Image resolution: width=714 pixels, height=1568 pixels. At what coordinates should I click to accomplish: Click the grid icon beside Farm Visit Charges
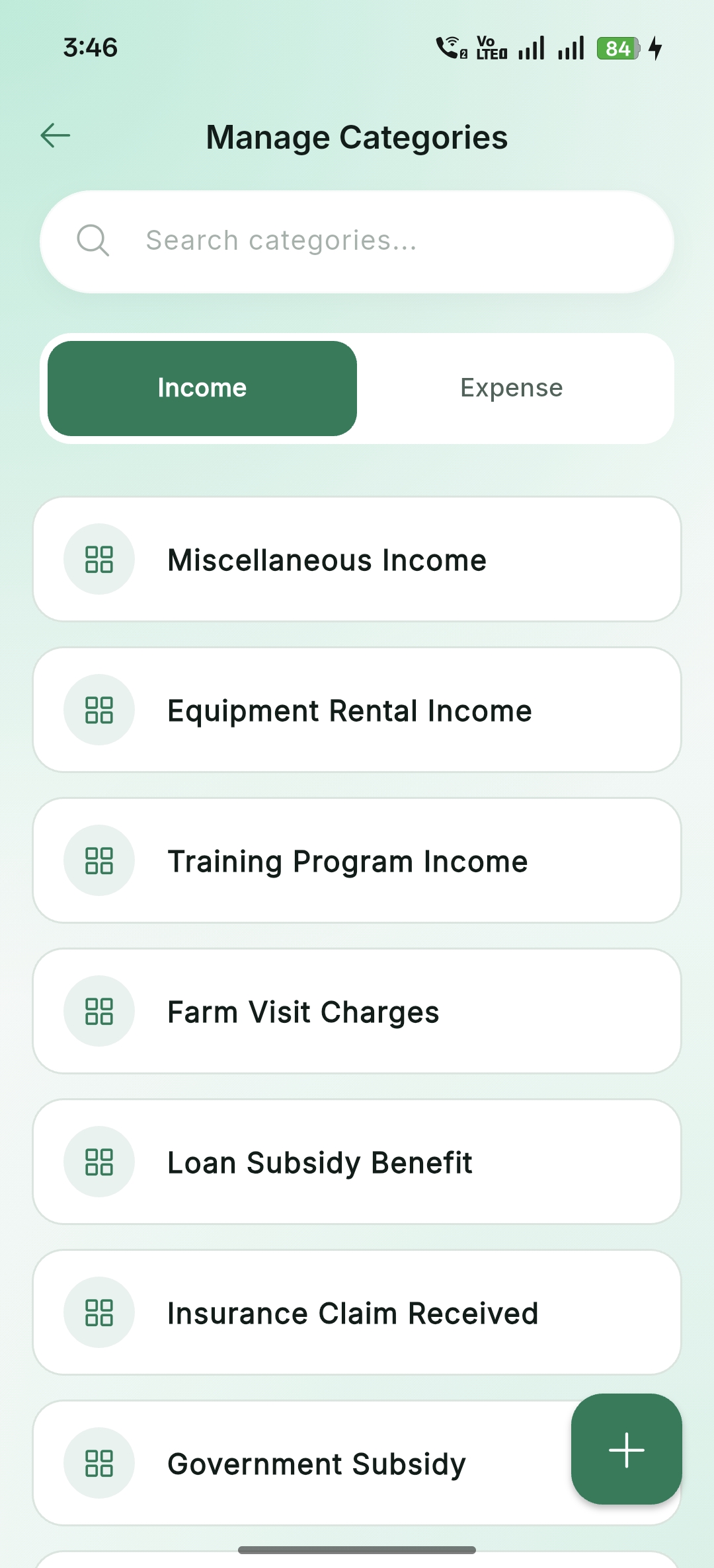99,1011
